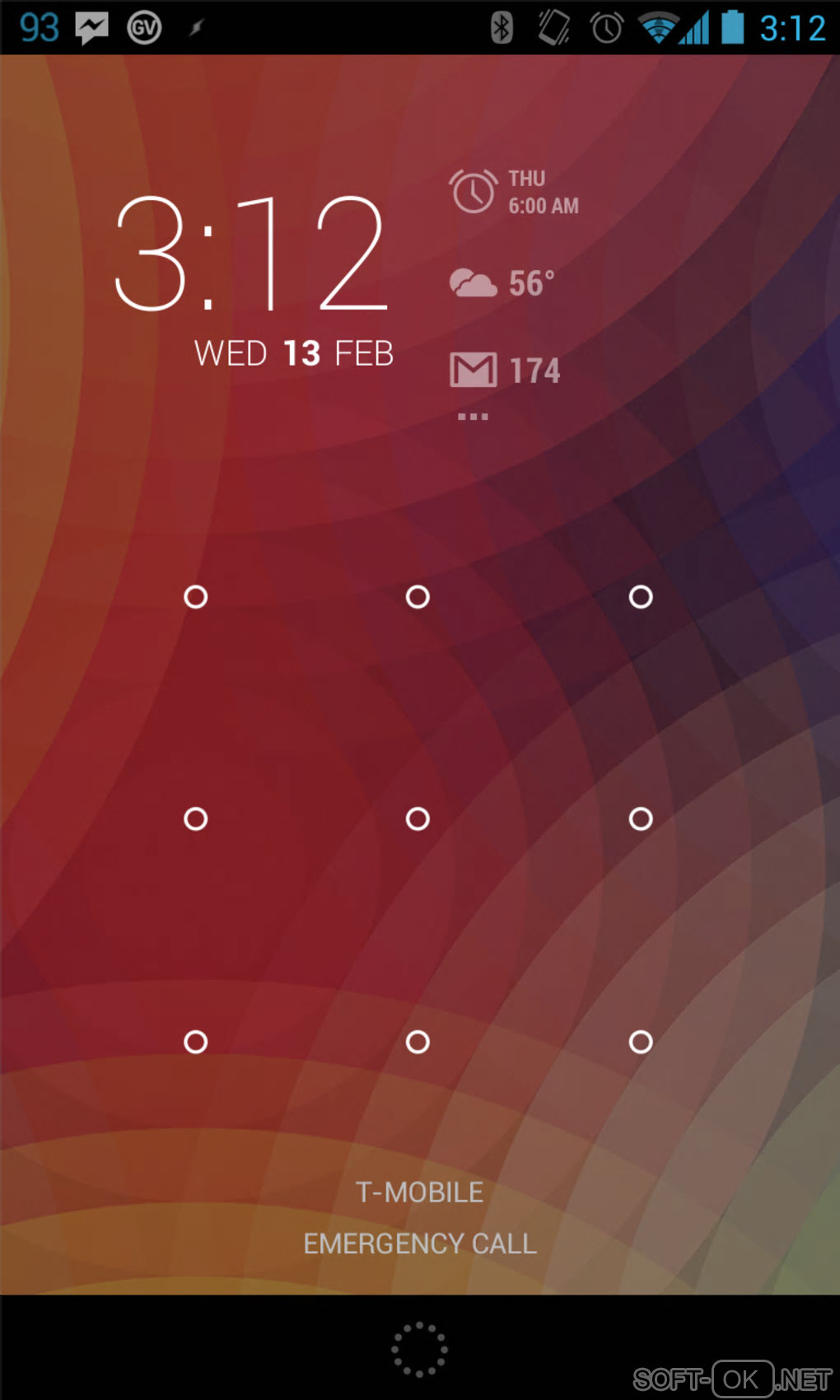Touch the bottom-right dot of the unlock pattern
840x1400 pixels.
click(641, 1042)
